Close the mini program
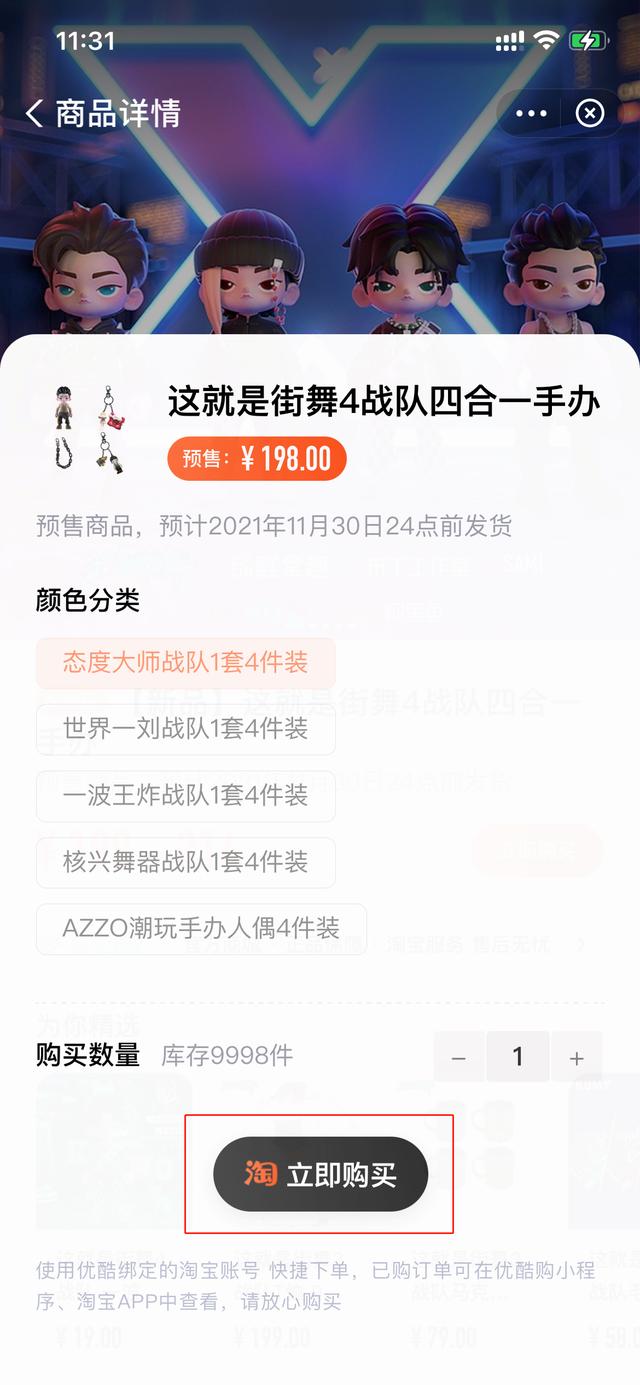The height and width of the screenshot is (1385, 640). click(590, 114)
